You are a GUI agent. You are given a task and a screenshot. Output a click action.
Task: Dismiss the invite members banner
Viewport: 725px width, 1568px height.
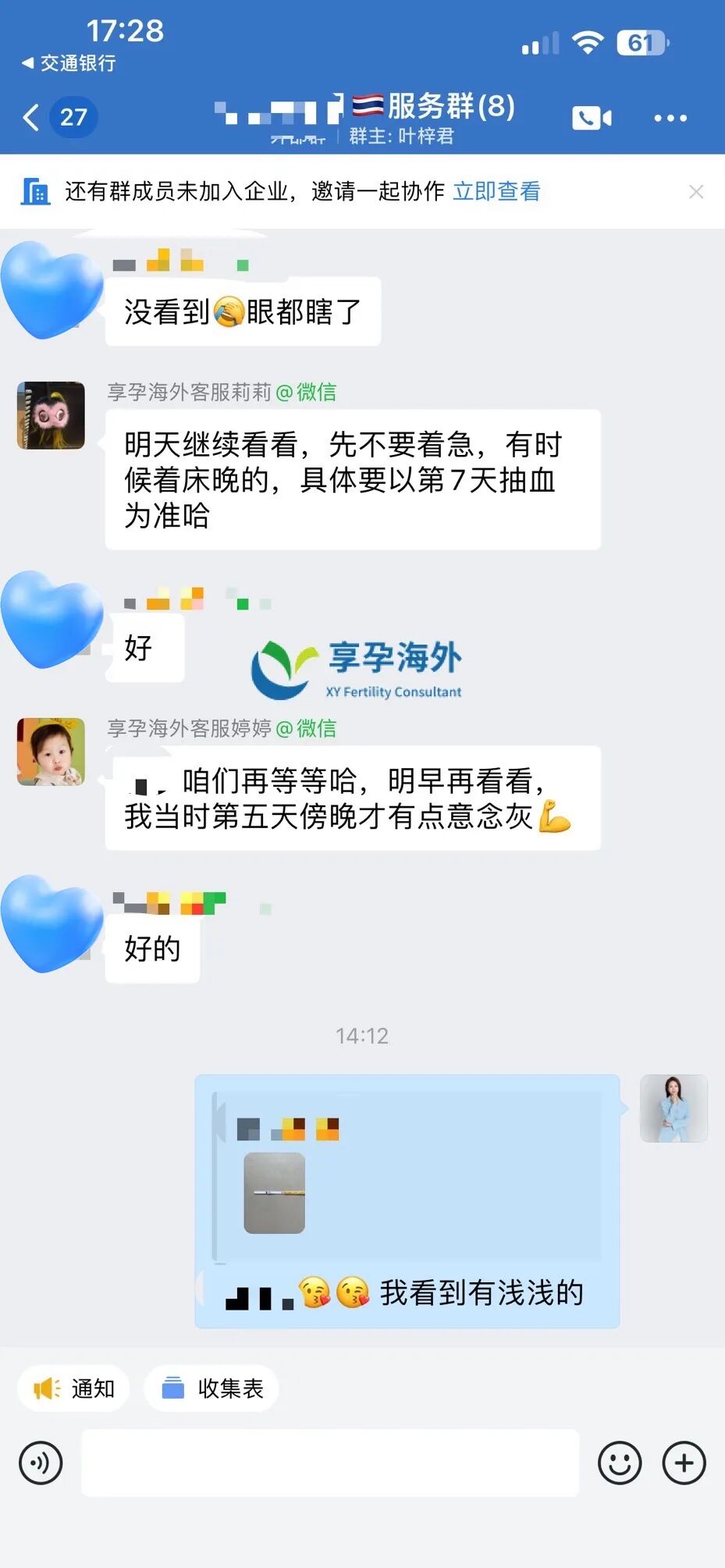696,192
